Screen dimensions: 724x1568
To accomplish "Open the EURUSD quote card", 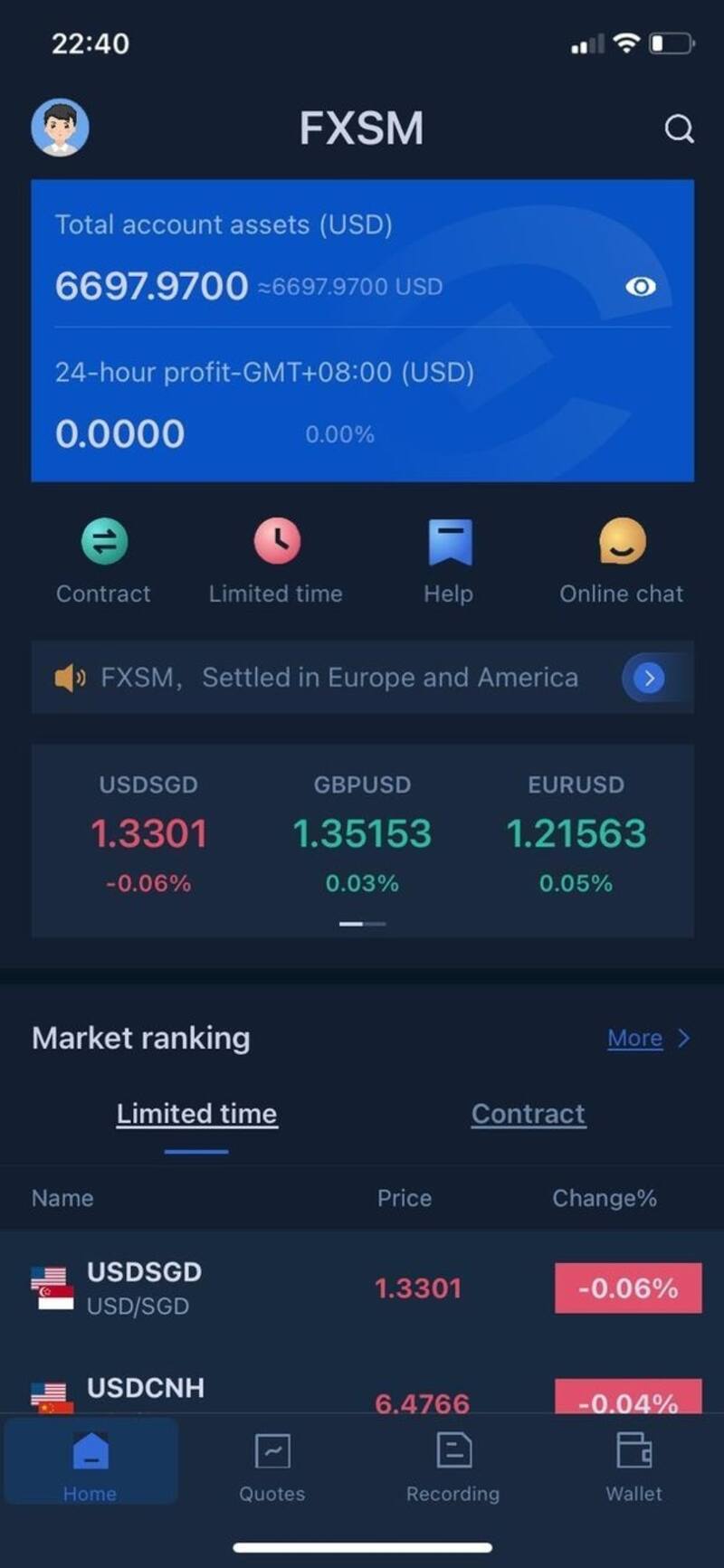I will [x=576, y=833].
